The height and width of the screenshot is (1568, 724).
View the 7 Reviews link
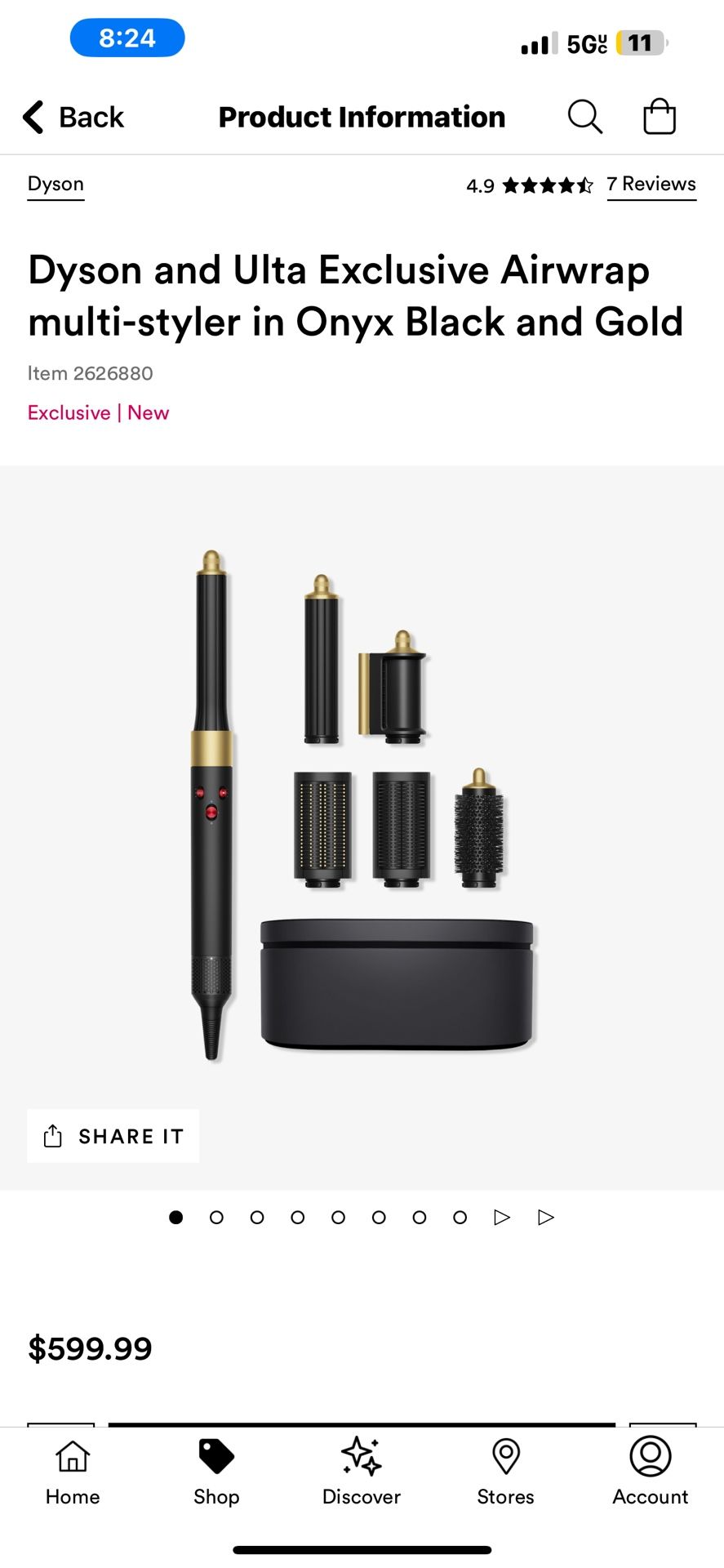[x=651, y=185]
